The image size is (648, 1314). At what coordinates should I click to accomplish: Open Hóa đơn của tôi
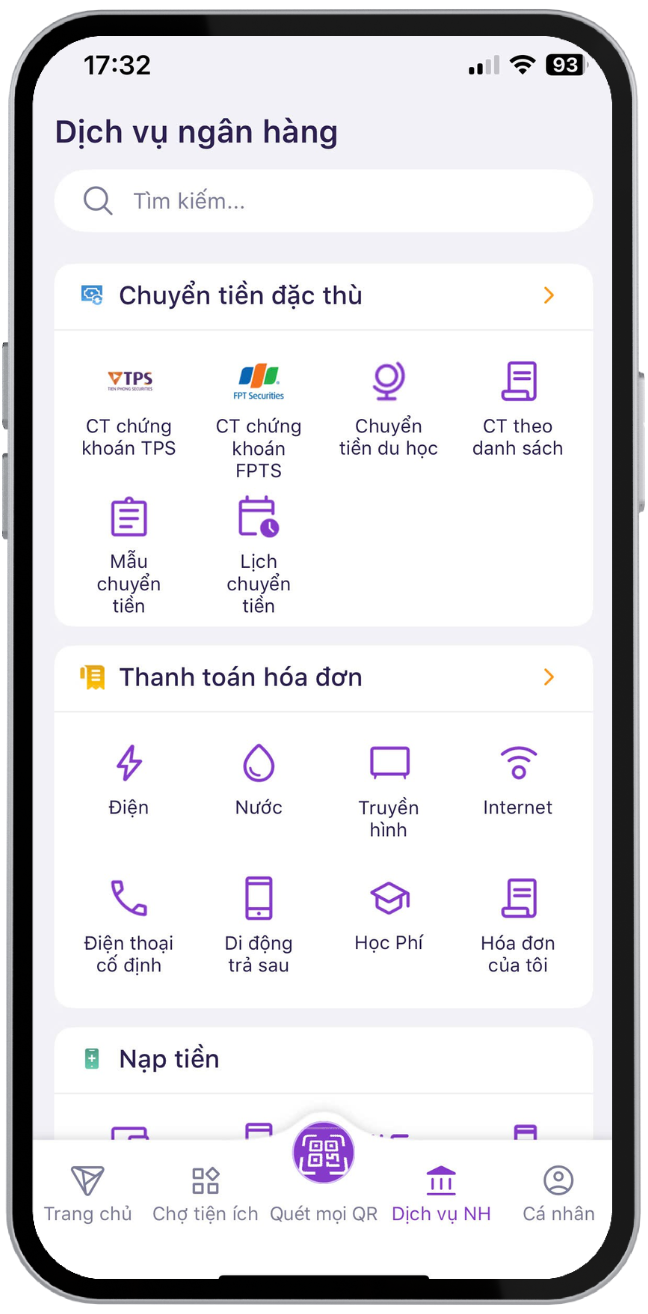(517, 925)
